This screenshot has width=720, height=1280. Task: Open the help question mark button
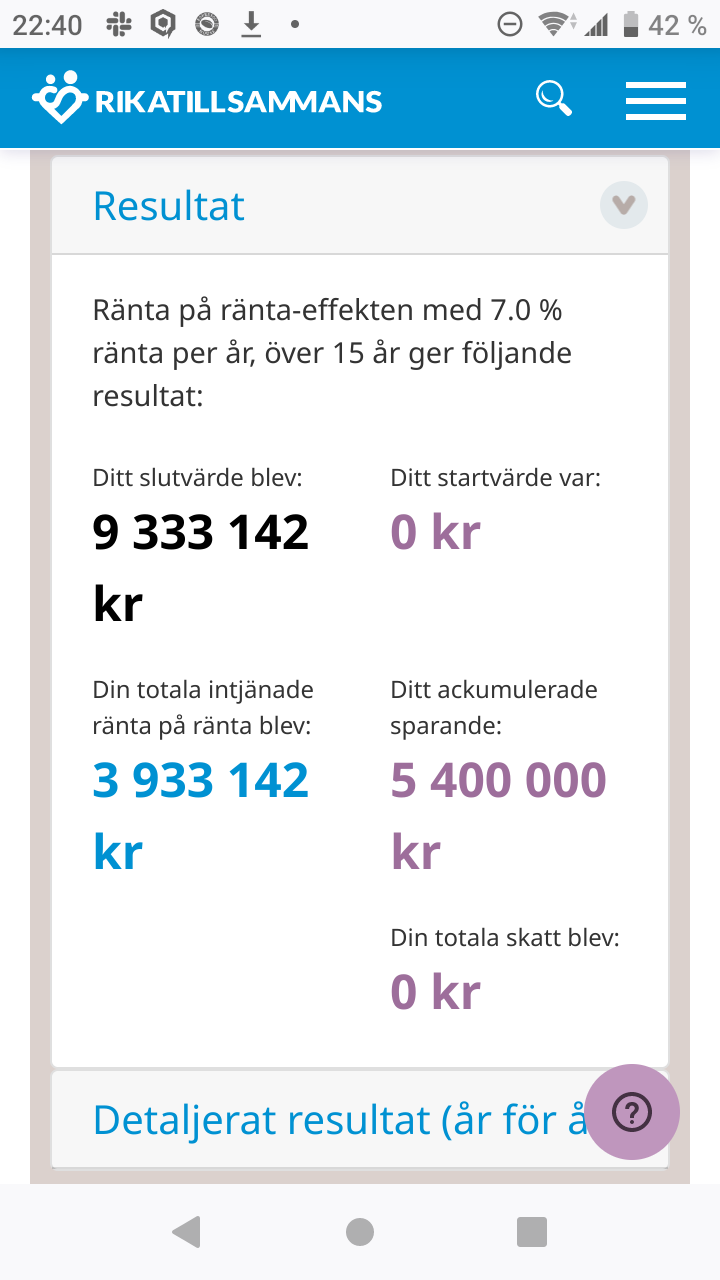click(x=632, y=1112)
